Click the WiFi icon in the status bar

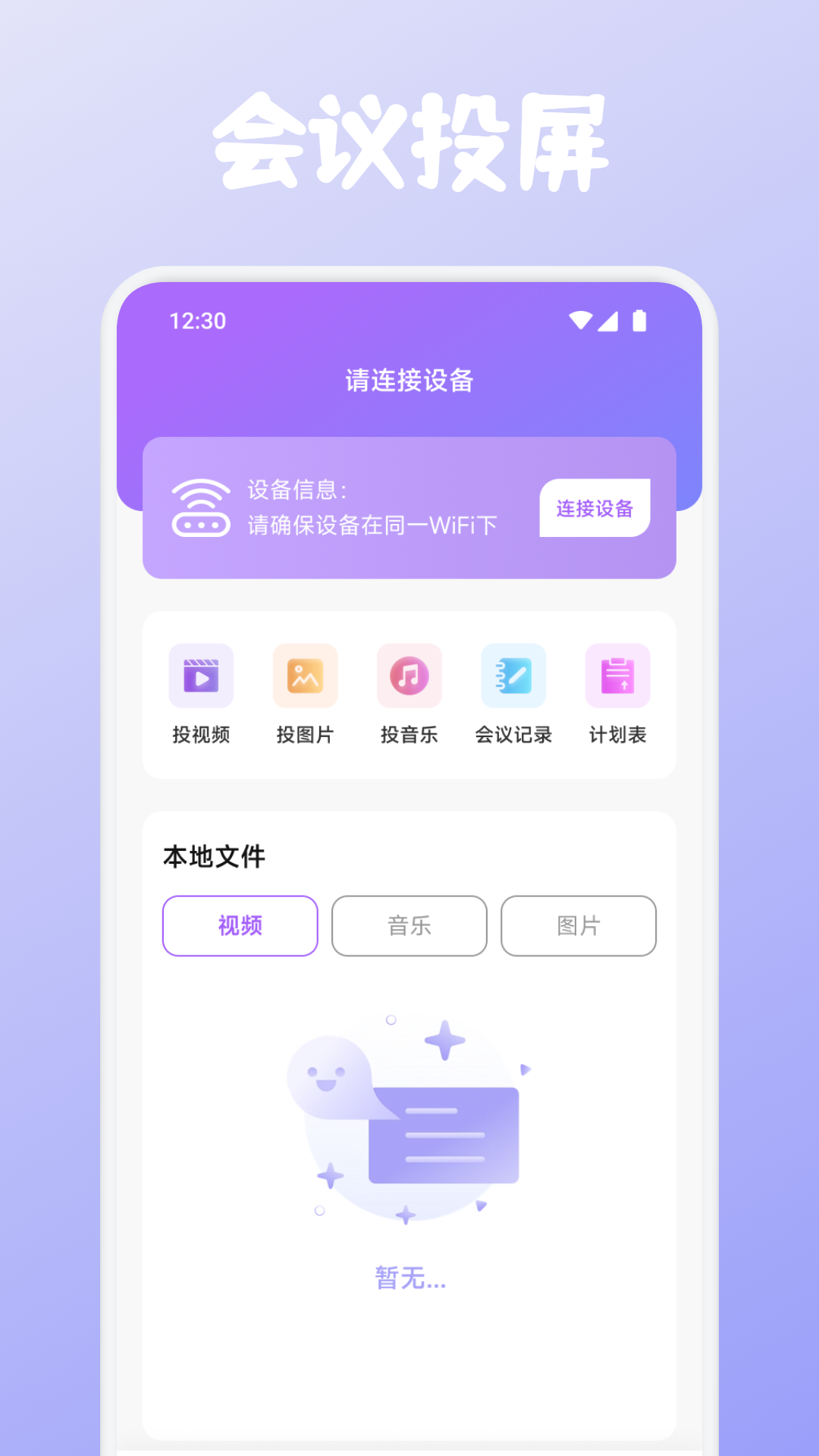(x=580, y=321)
